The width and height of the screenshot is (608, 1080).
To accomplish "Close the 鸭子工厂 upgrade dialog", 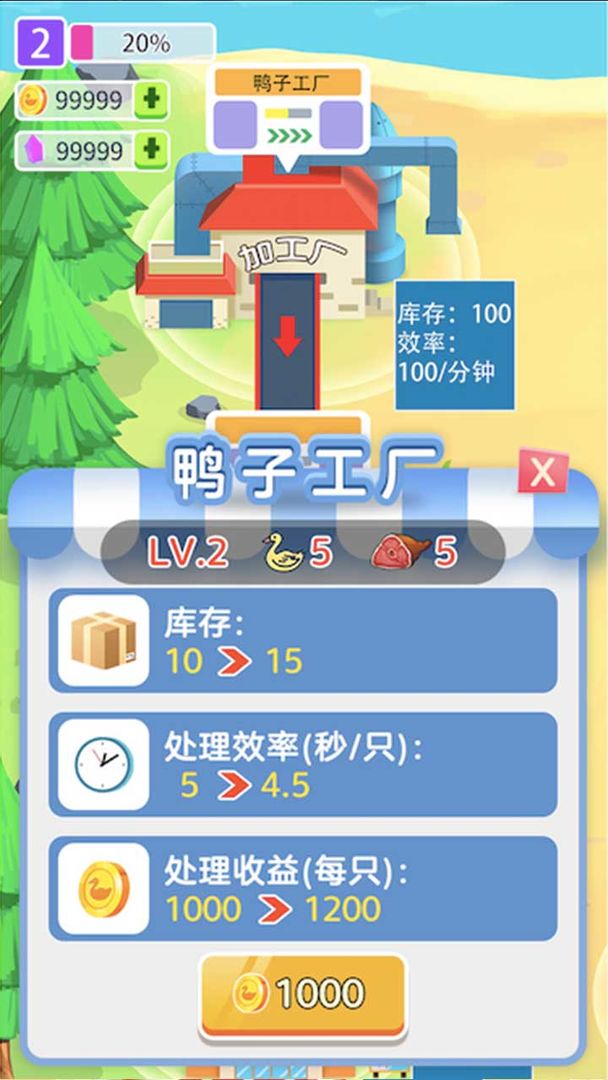I will 542,472.
